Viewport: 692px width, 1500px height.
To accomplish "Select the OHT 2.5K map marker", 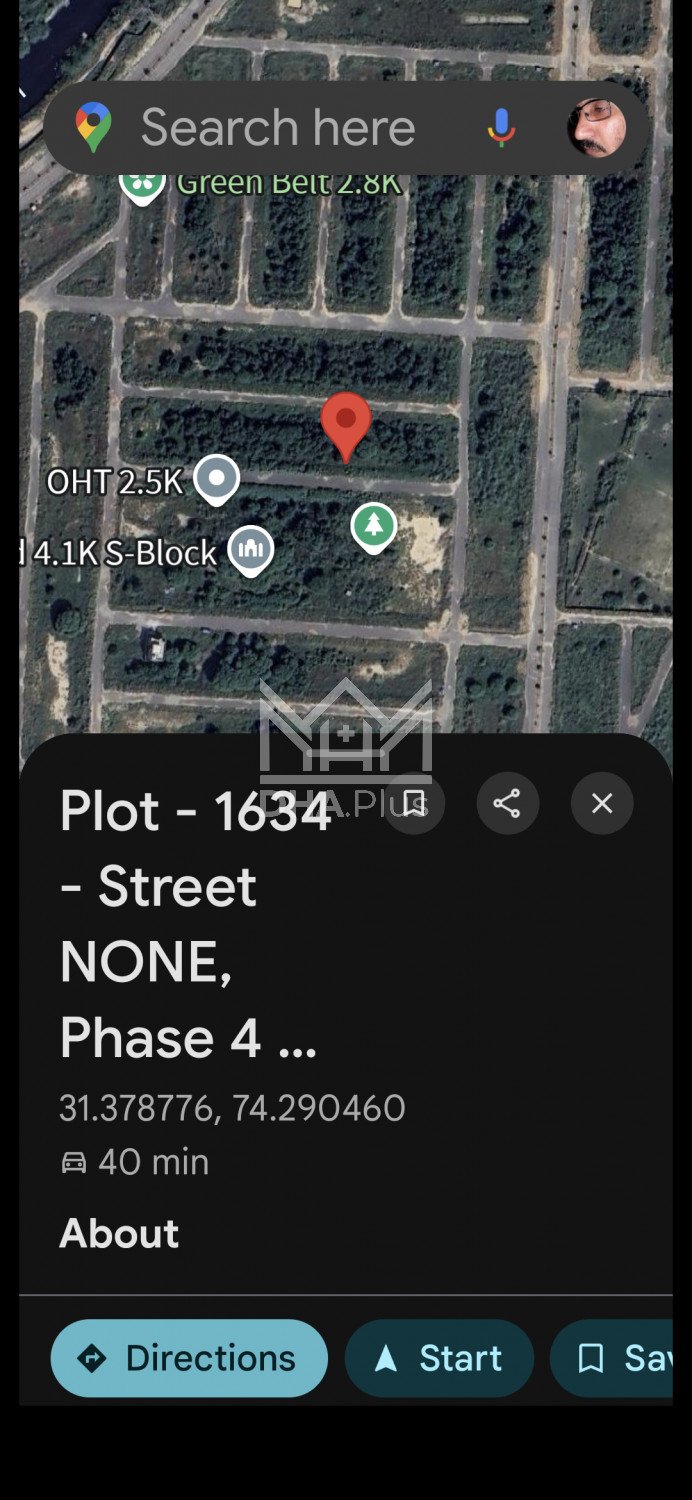I will (216, 479).
